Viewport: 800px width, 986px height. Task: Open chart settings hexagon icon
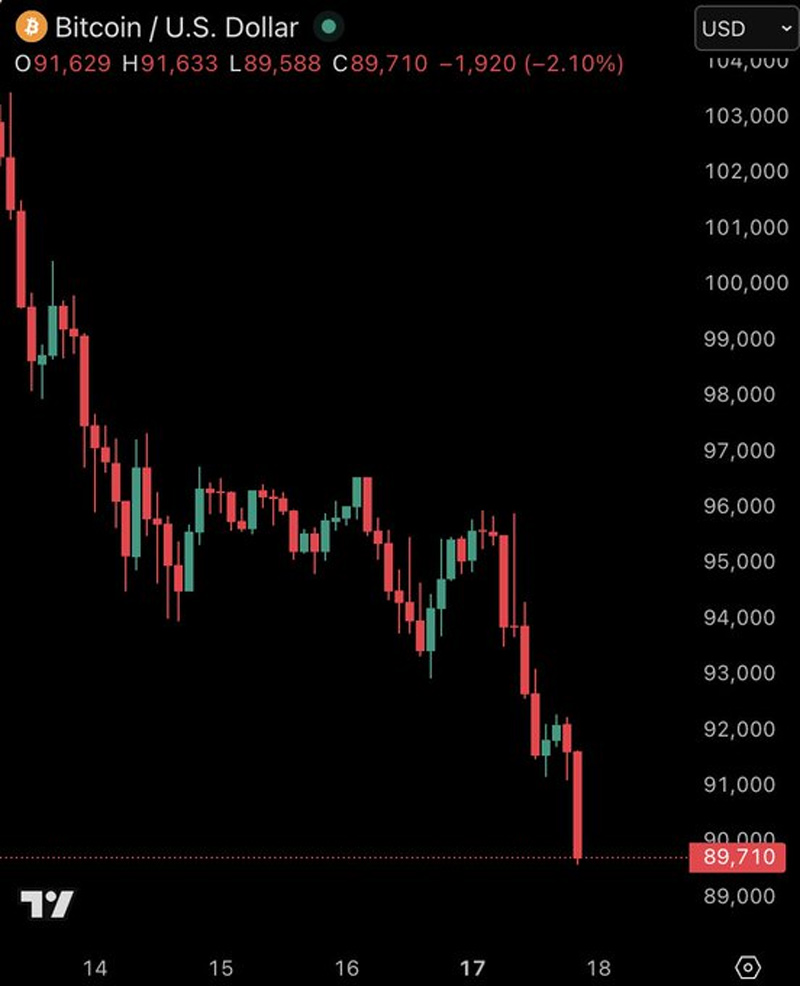tap(748, 968)
